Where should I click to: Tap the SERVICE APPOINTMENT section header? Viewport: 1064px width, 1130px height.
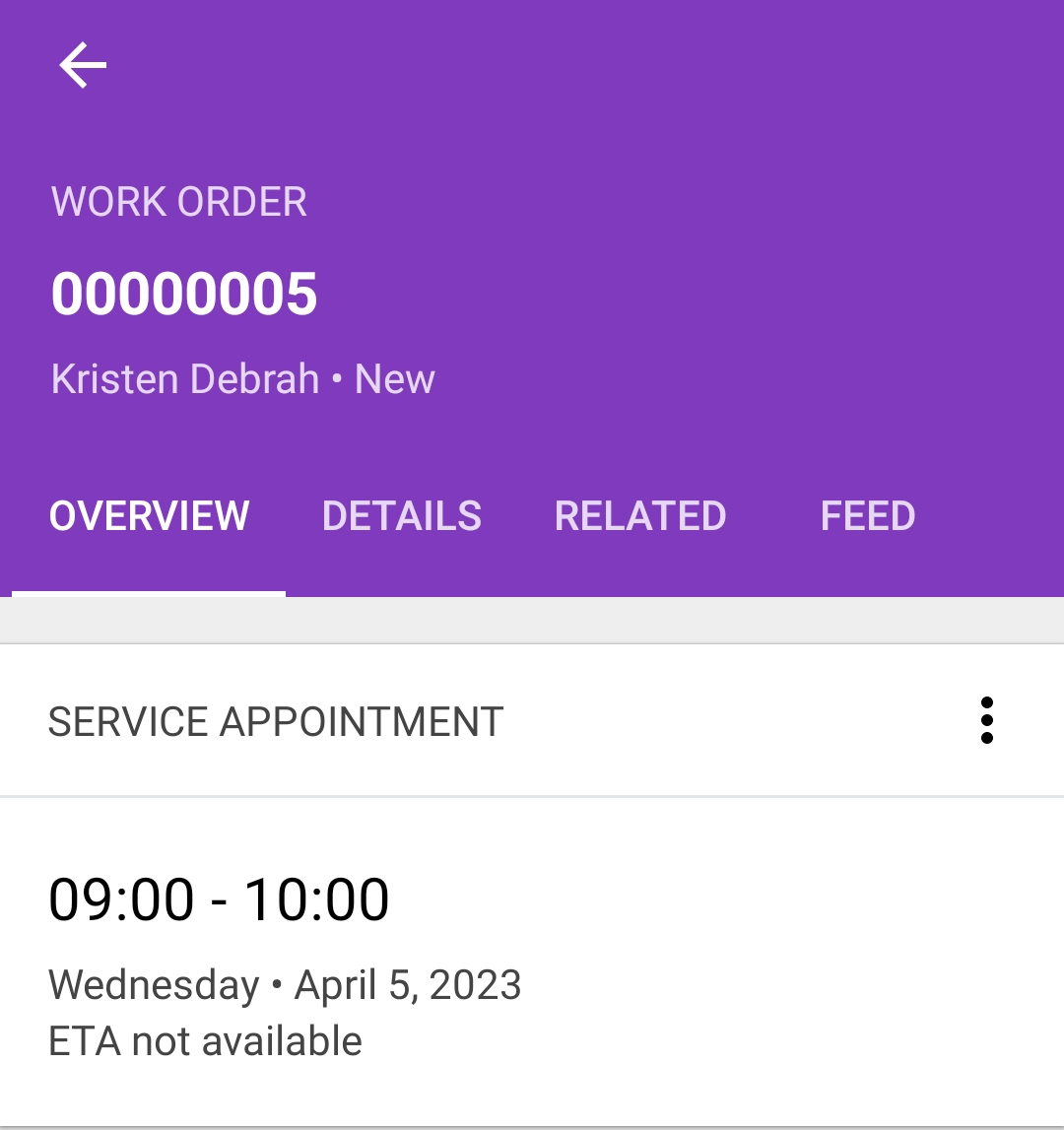[277, 720]
